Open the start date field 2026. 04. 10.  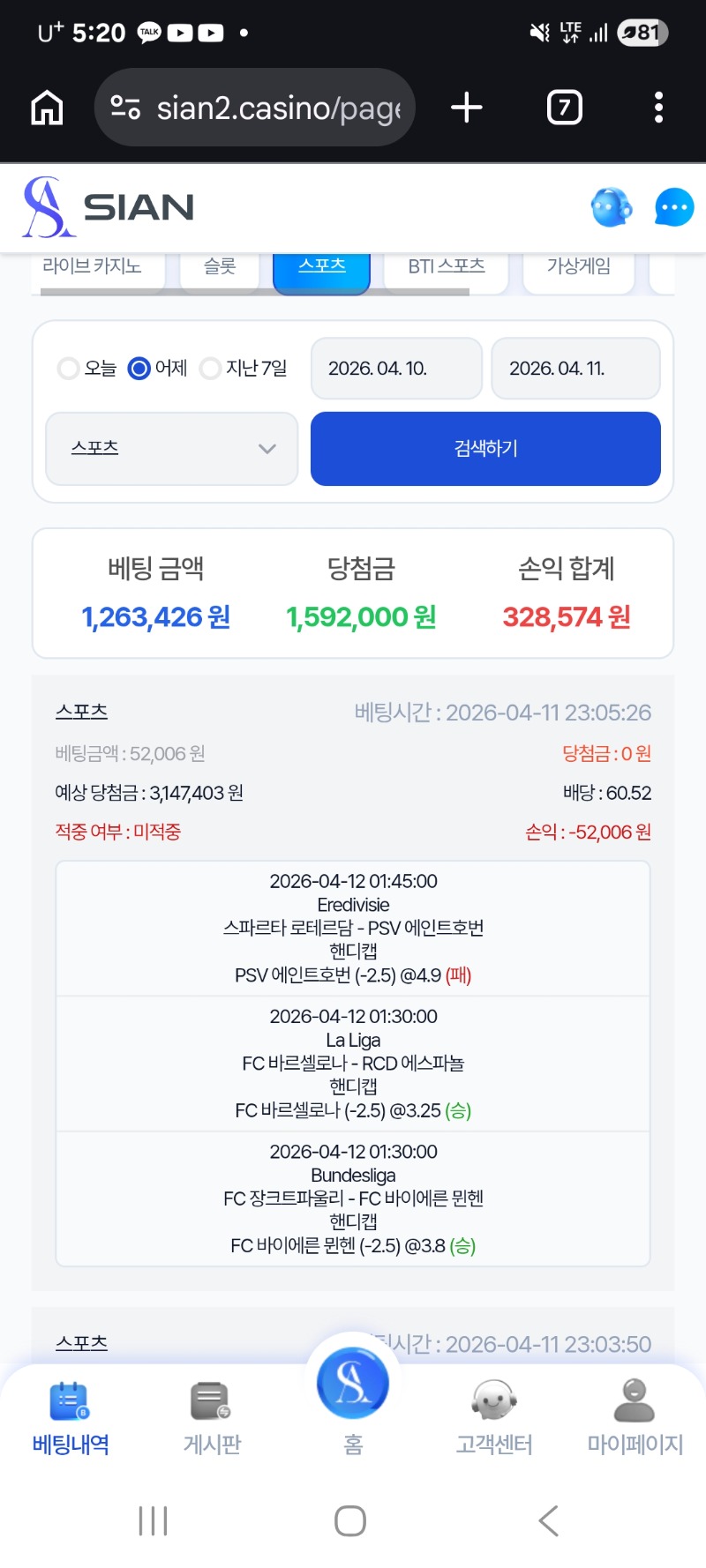pos(396,369)
